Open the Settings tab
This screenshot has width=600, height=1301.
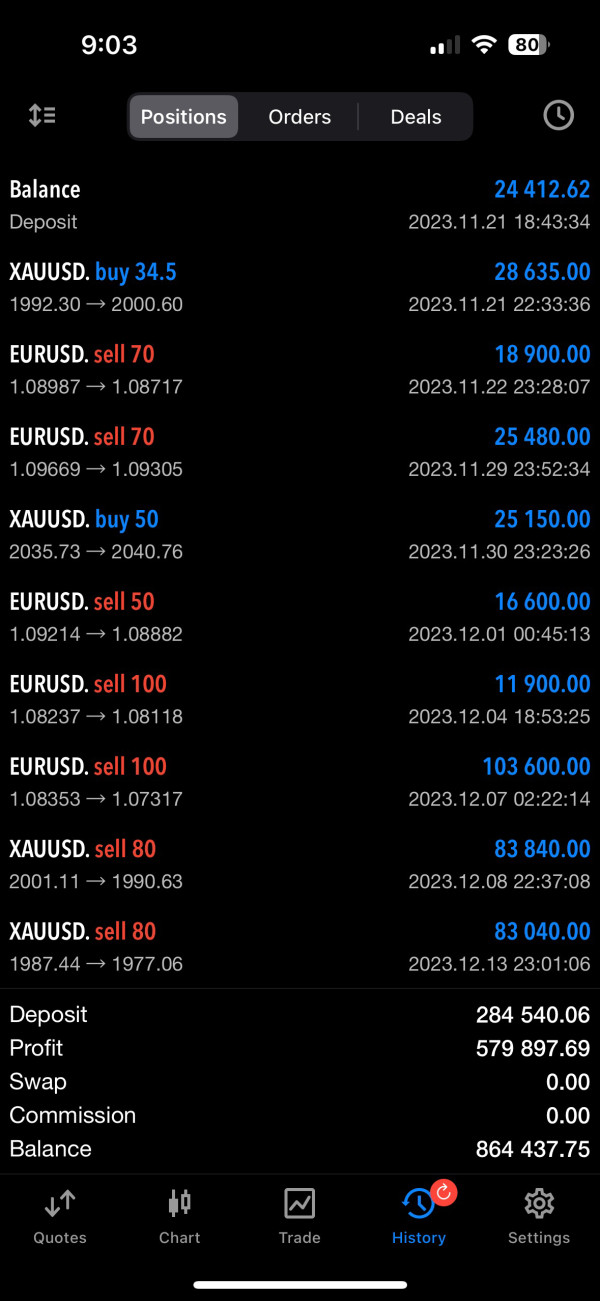click(538, 1215)
